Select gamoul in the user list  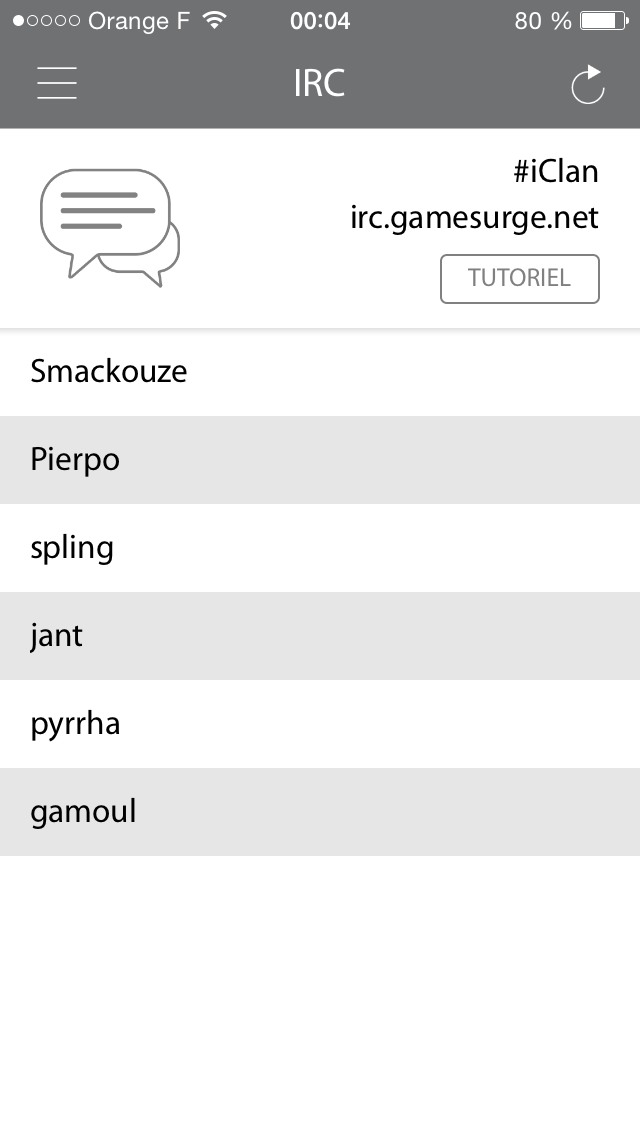coord(320,812)
